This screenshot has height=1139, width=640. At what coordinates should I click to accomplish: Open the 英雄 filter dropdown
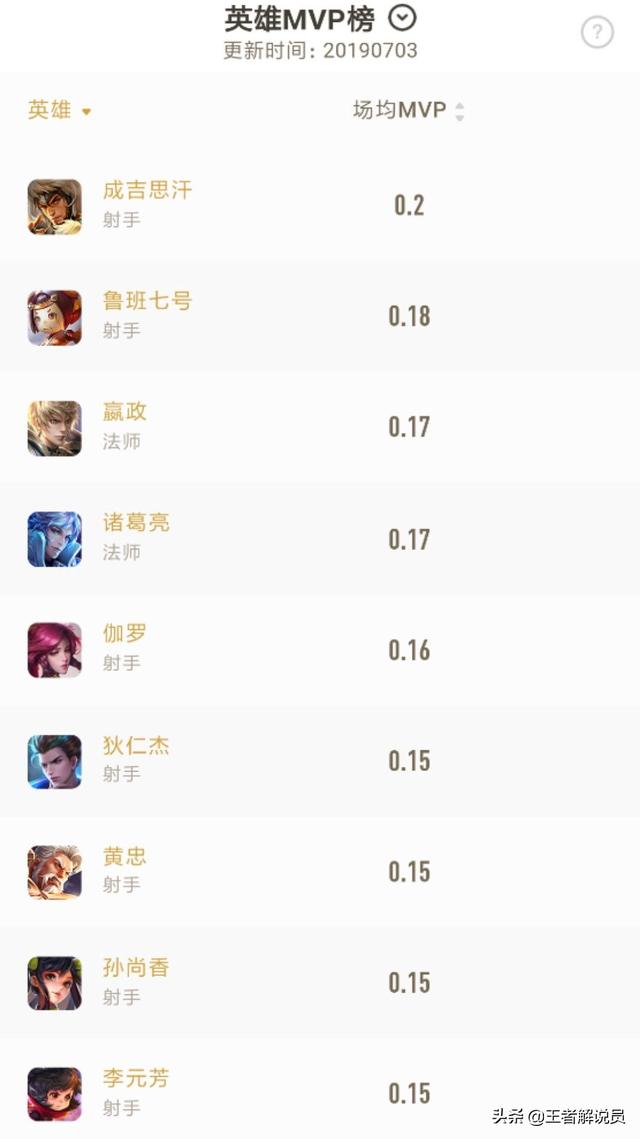pyautogui.click(x=60, y=110)
